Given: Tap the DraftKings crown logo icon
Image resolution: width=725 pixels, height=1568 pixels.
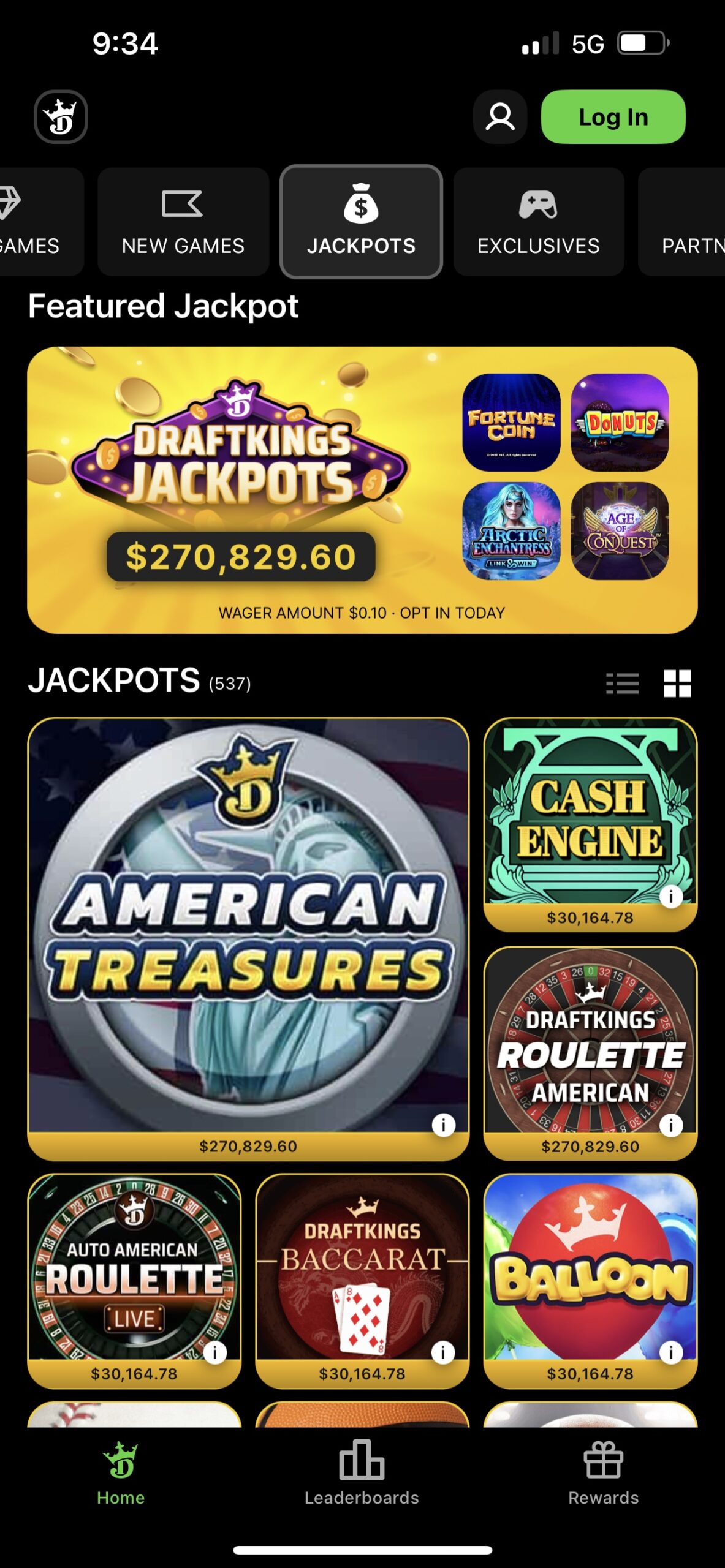Looking at the screenshot, I should (x=60, y=117).
